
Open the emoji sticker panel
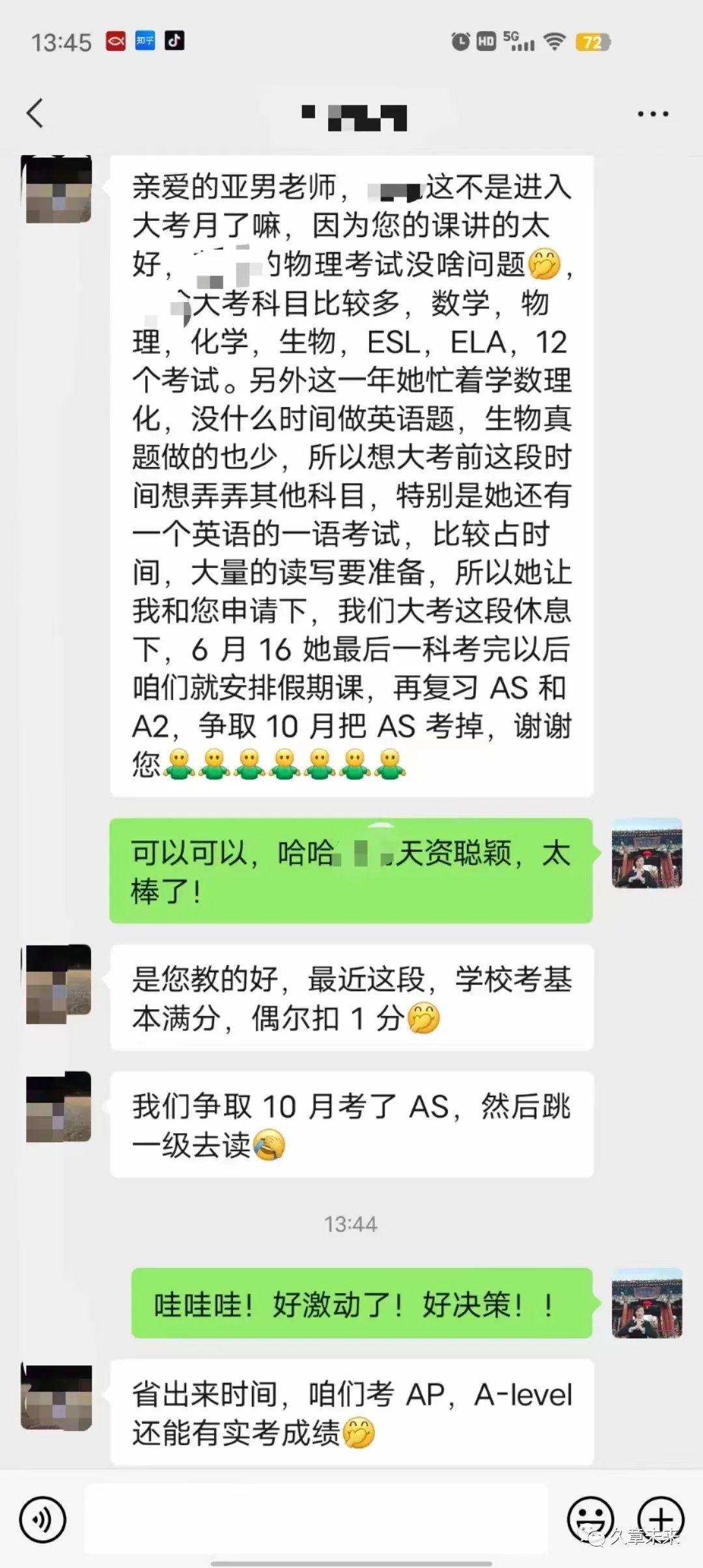(x=590, y=1520)
